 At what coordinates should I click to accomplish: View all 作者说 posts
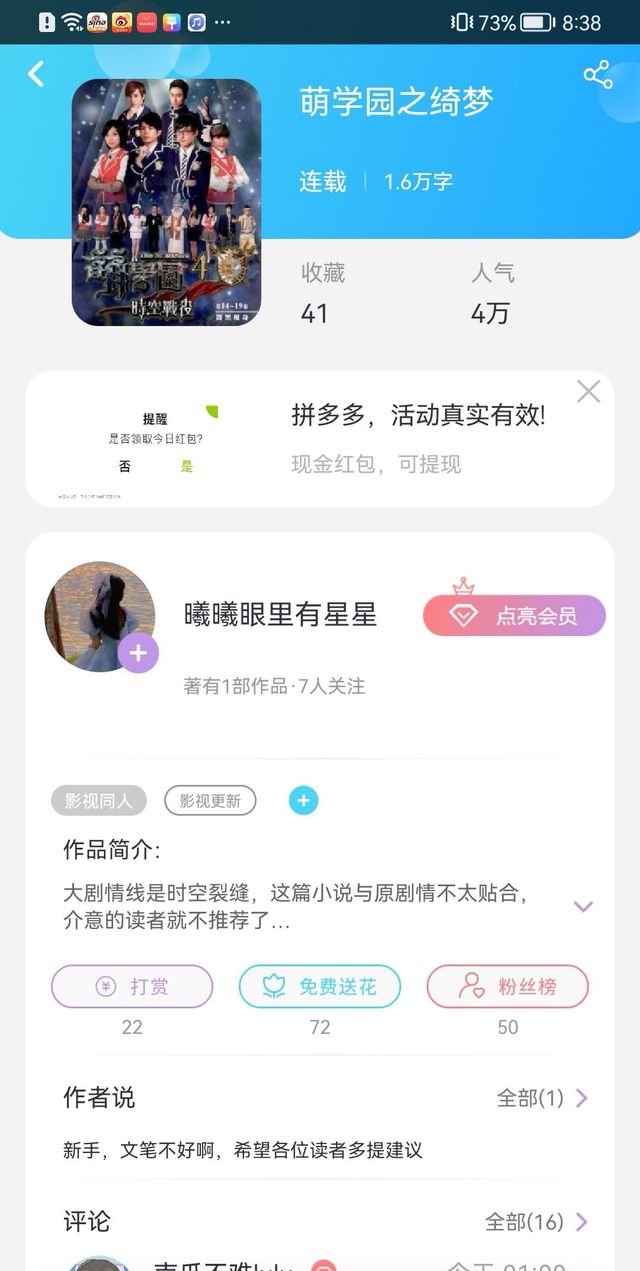tap(543, 1098)
